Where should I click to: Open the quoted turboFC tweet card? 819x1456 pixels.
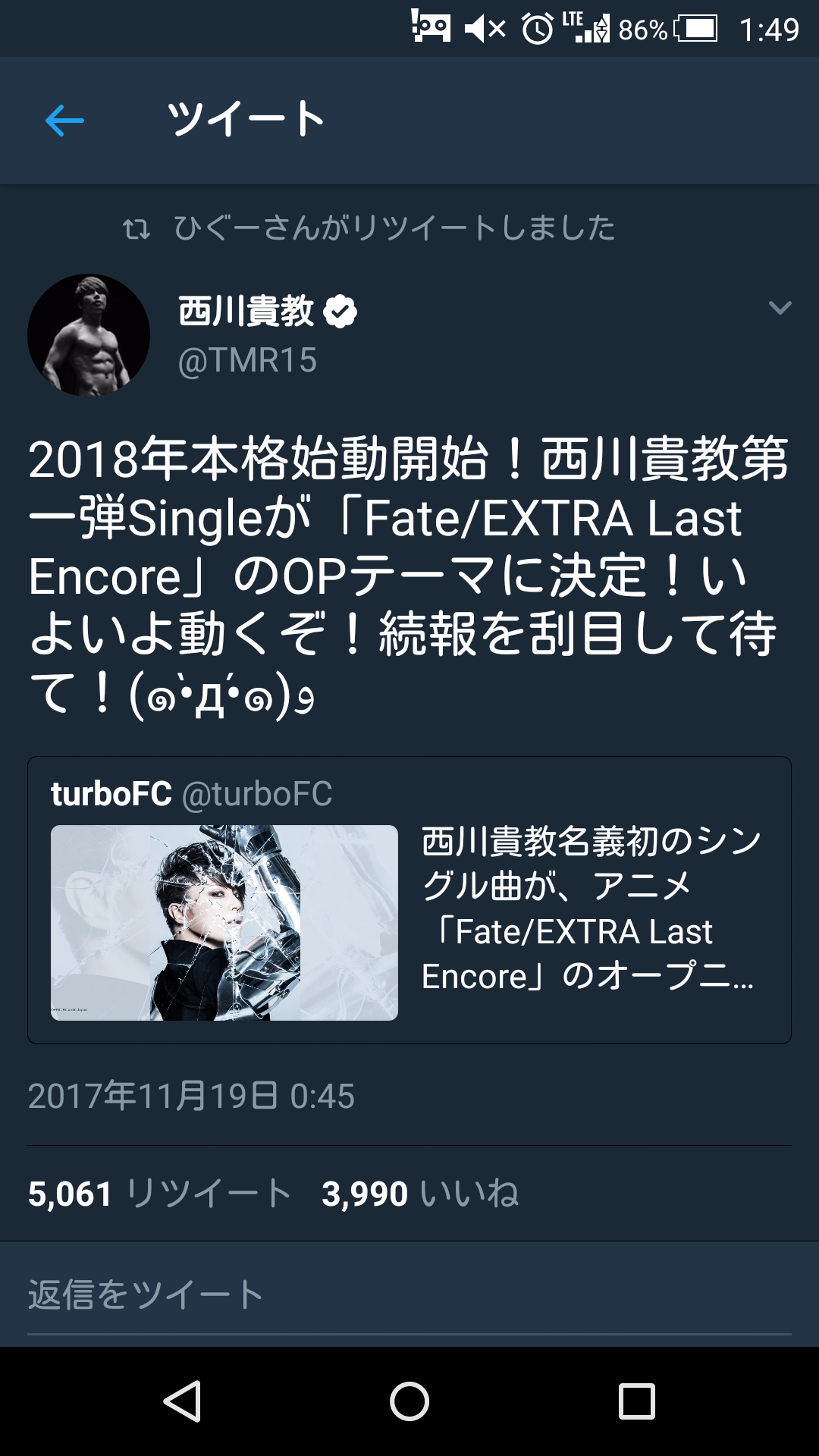click(x=409, y=899)
